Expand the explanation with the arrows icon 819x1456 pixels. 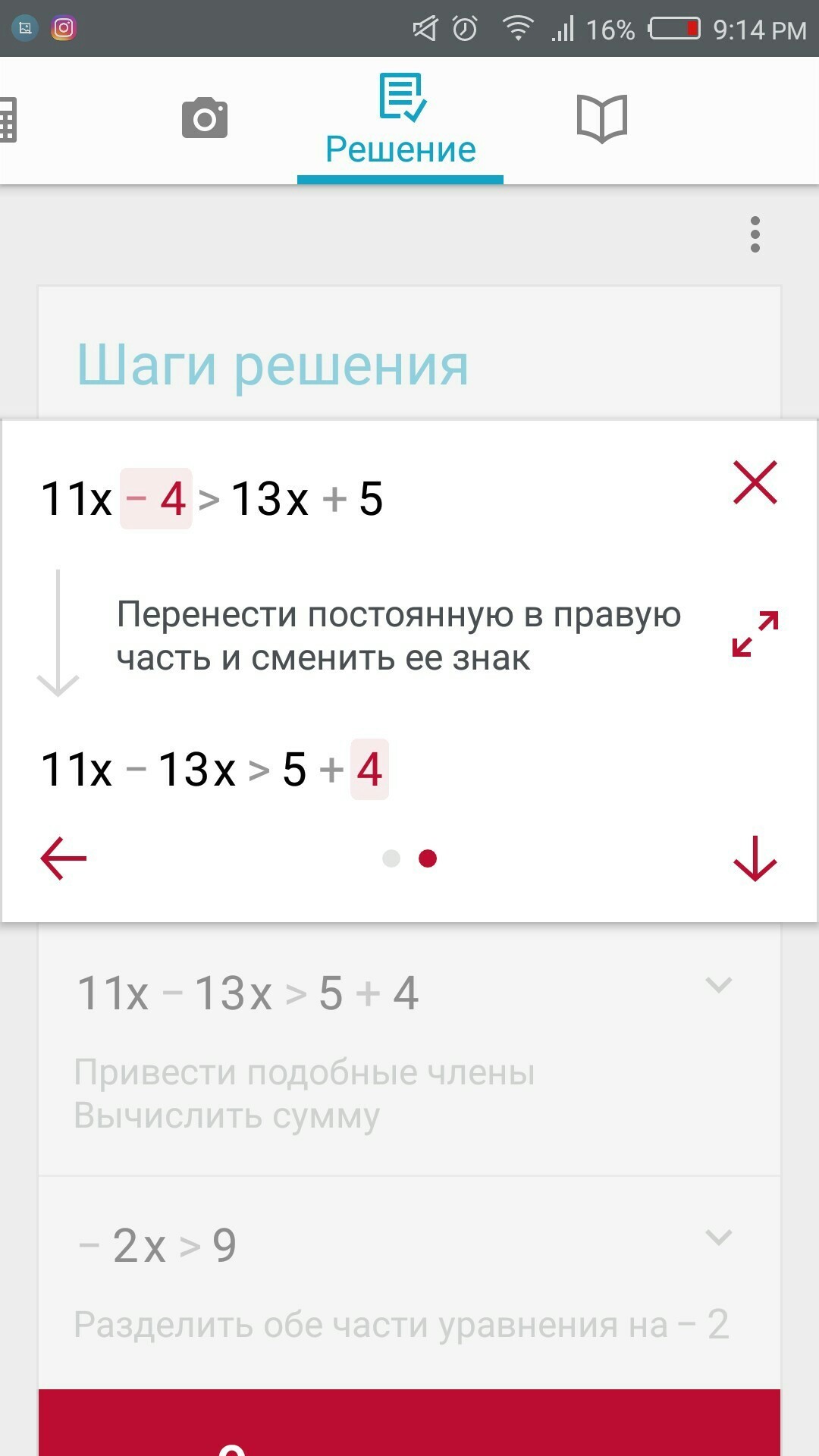point(755,634)
